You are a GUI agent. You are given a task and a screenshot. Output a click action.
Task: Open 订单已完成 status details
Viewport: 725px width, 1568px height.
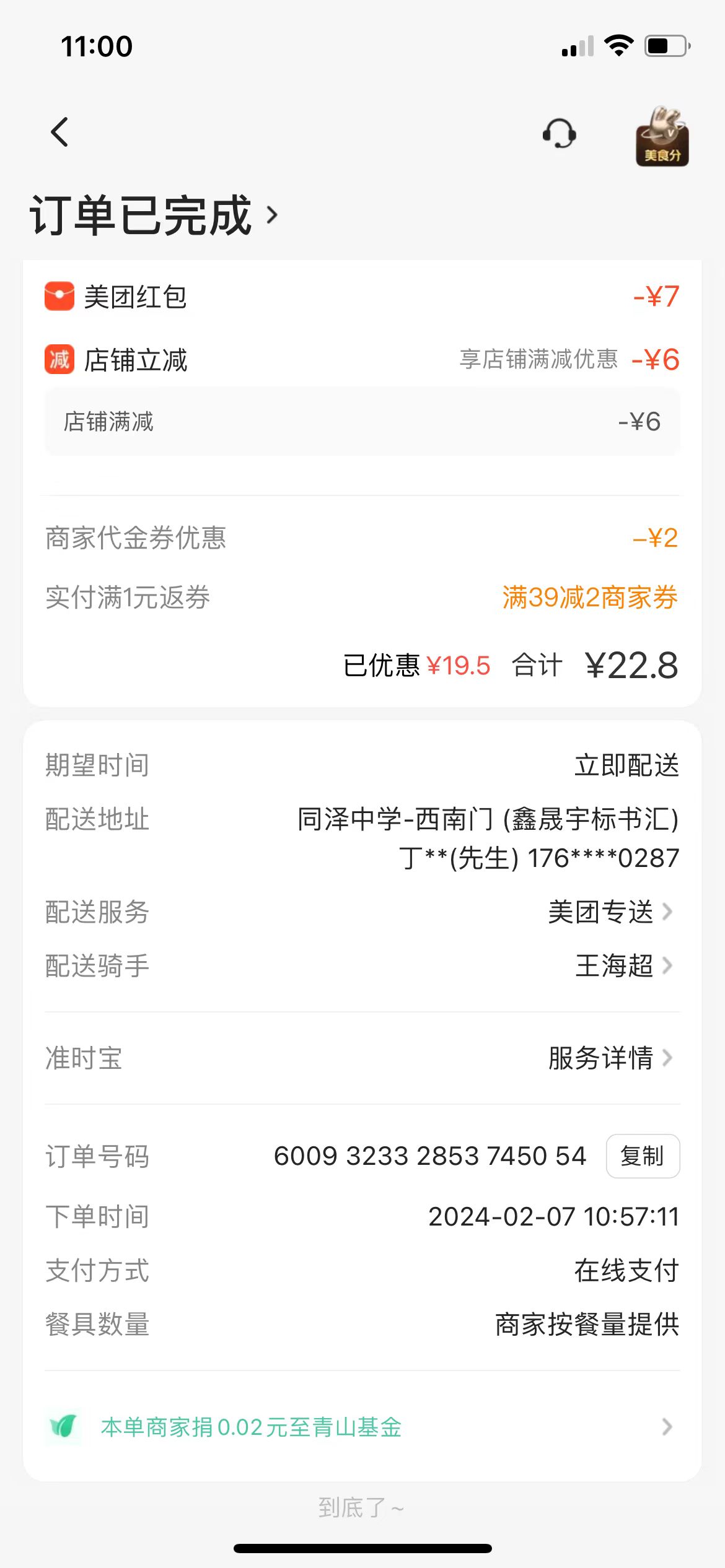pyautogui.click(x=154, y=216)
